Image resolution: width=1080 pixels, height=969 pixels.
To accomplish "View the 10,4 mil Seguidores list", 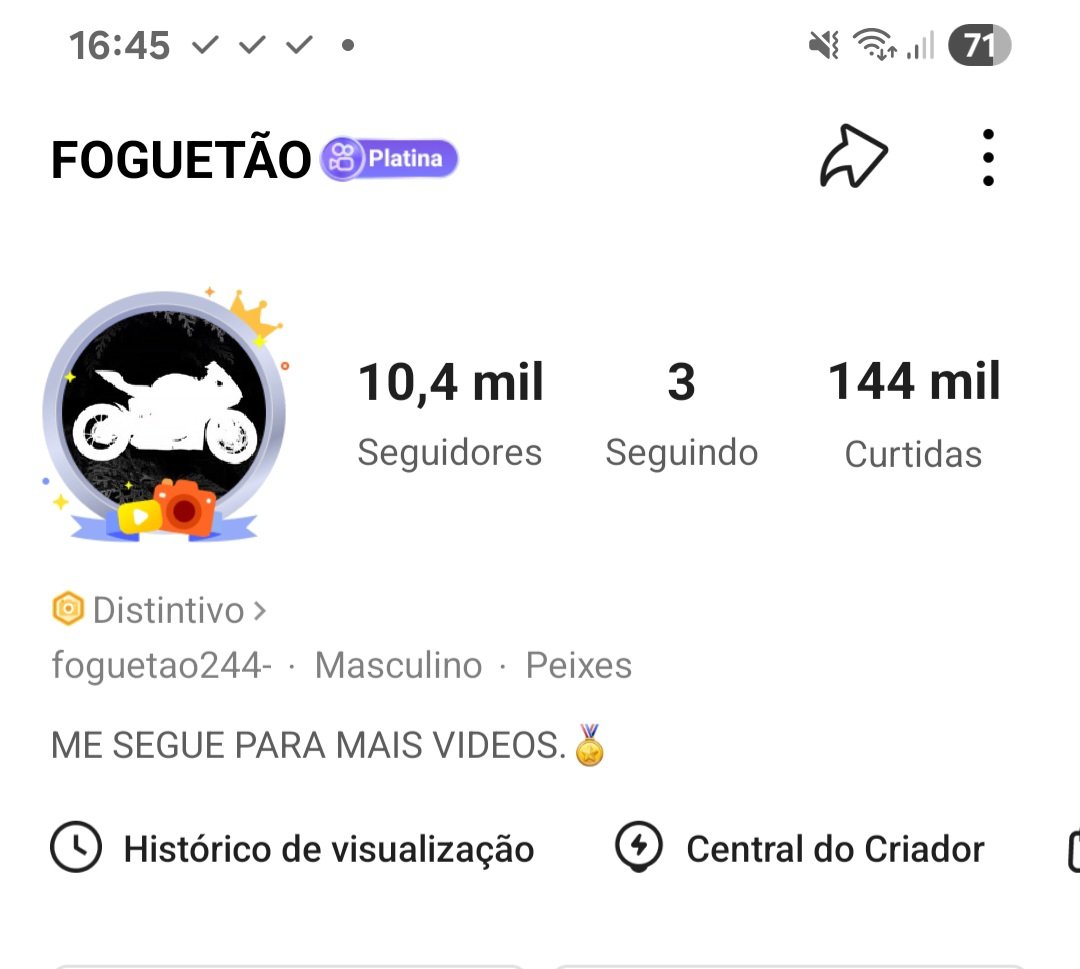I will click(450, 412).
